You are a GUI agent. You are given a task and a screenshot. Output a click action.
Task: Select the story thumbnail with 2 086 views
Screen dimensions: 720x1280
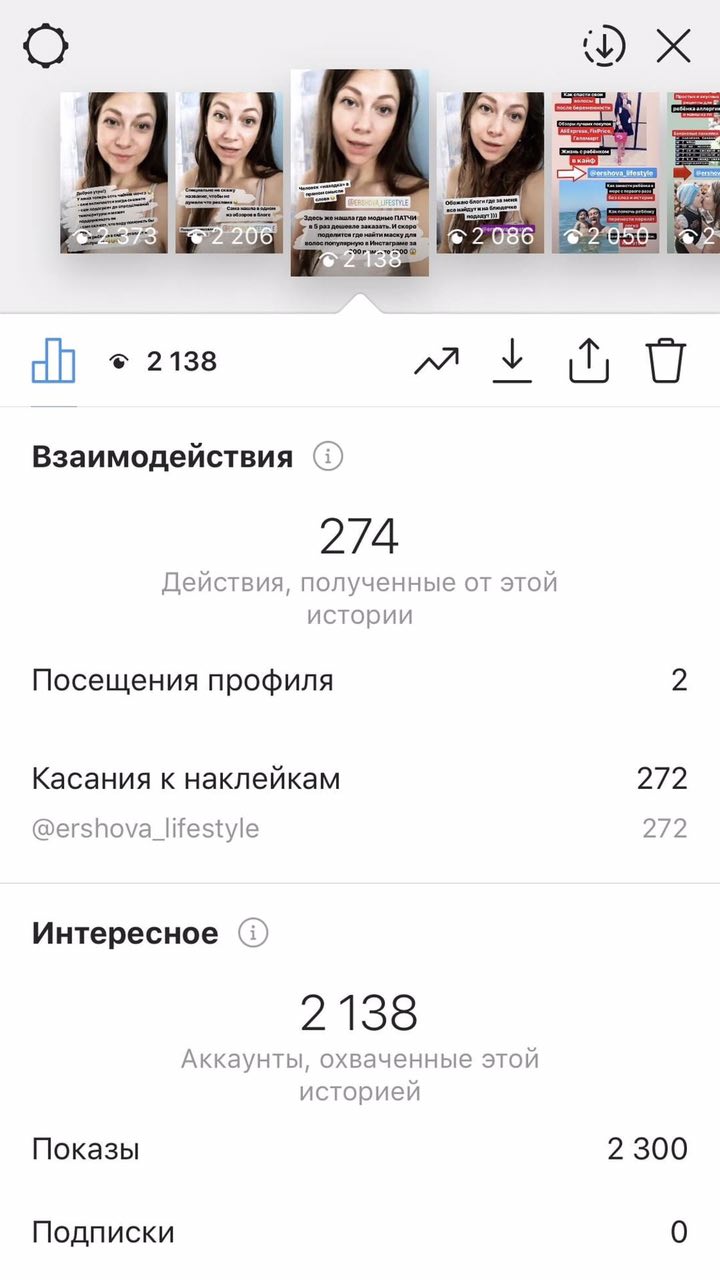pyautogui.click(x=490, y=172)
